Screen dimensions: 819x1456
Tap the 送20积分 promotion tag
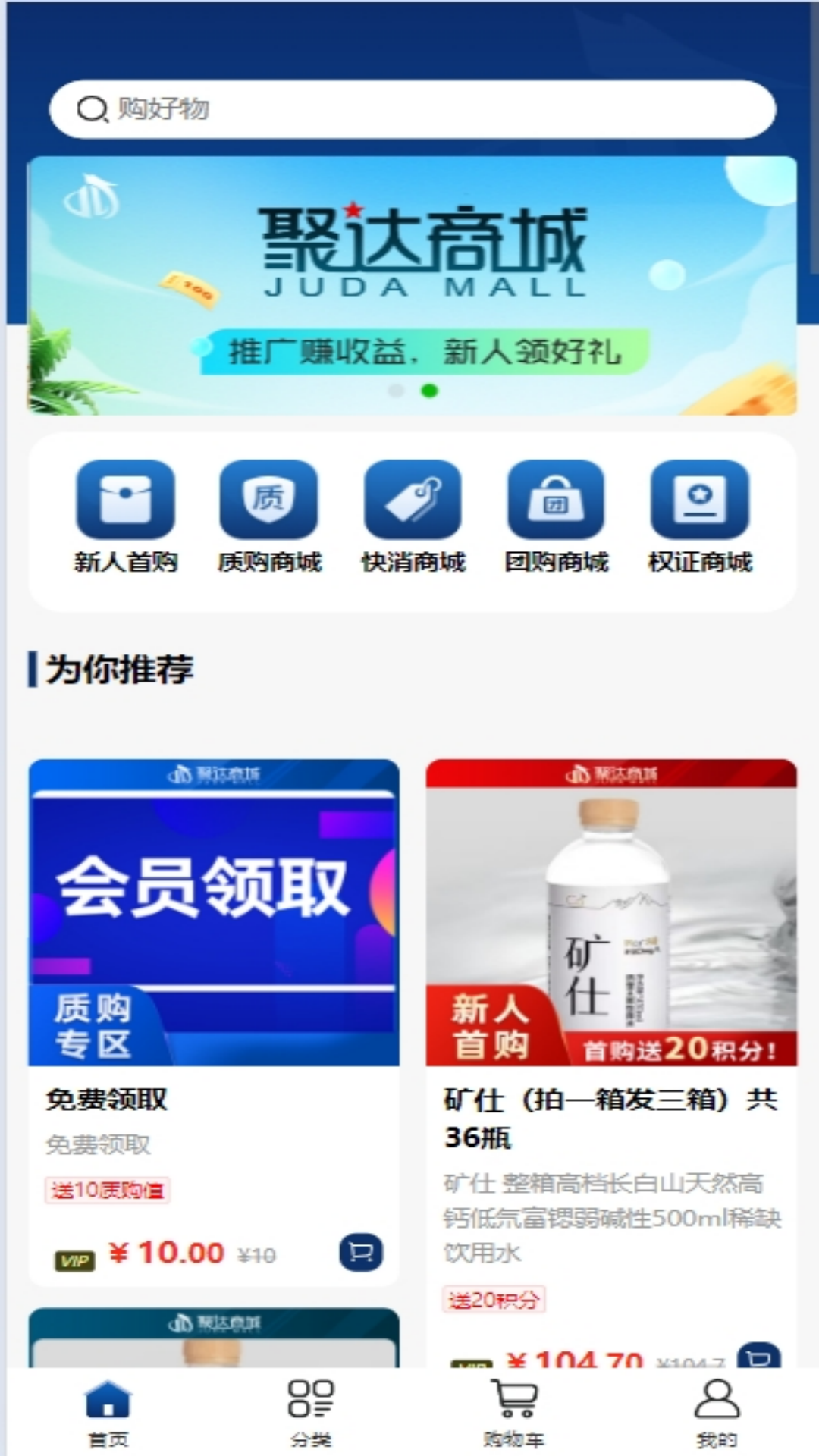point(493,1300)
